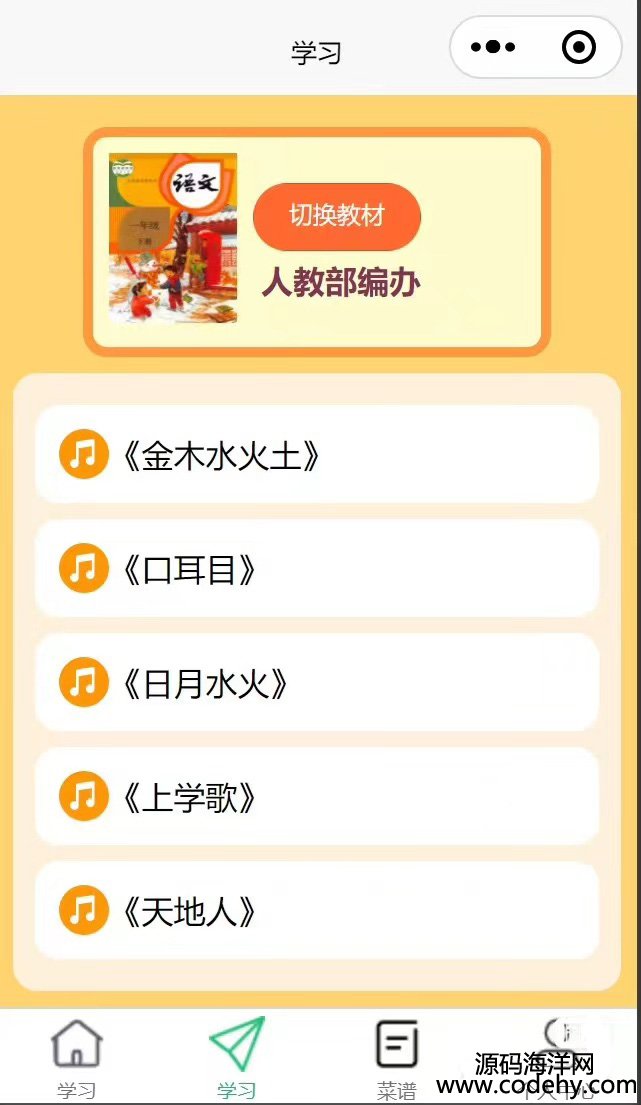
Task: Select the lesson 《日月水火》
Action: point(317,684)
